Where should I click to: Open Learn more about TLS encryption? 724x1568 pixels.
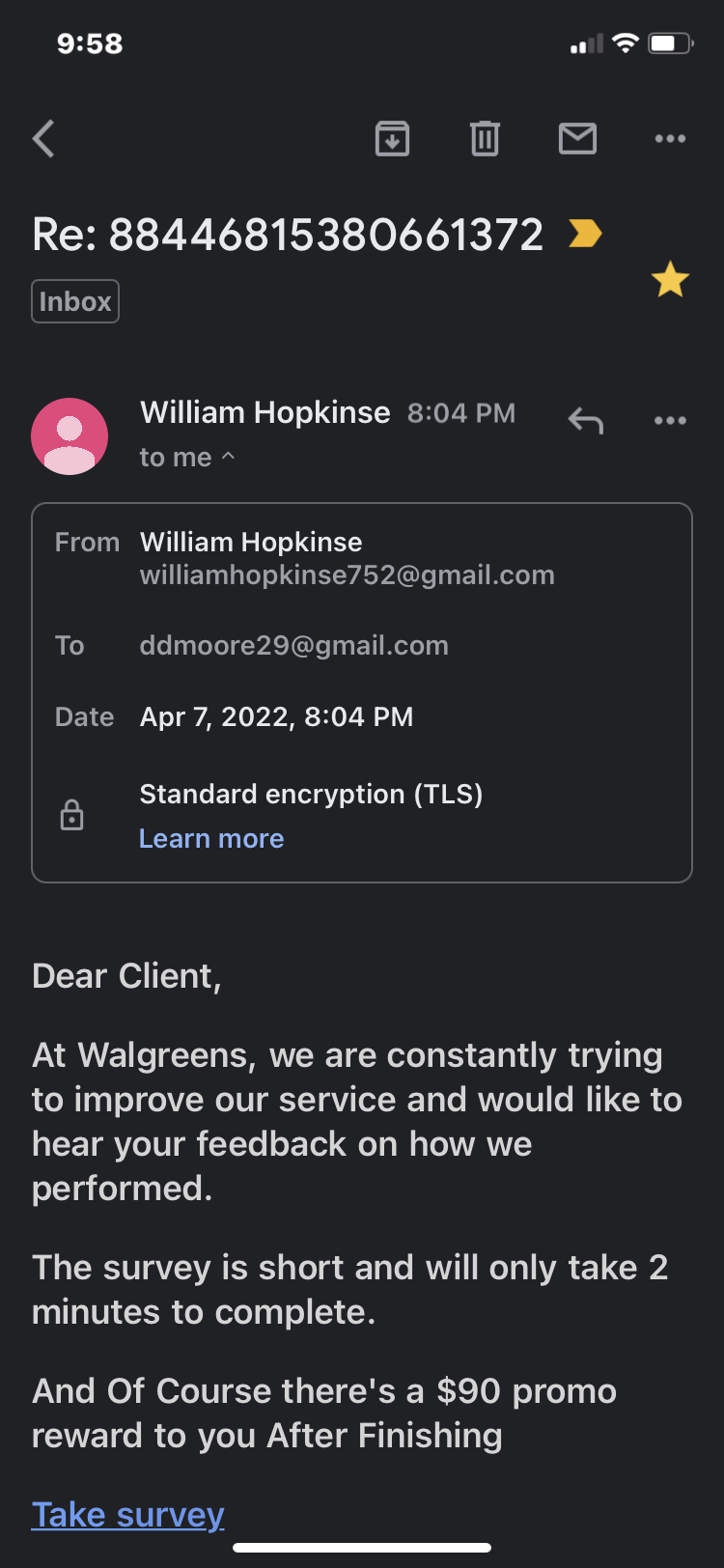click(x=211, y=838)
